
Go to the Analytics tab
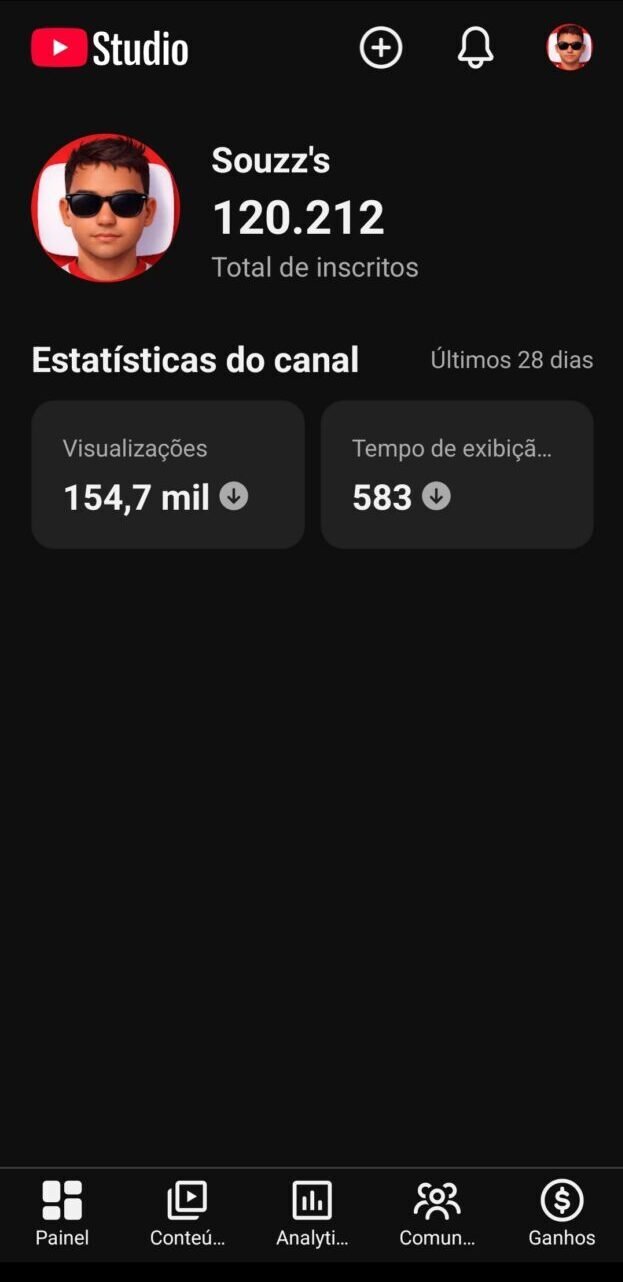point(312,1213)
